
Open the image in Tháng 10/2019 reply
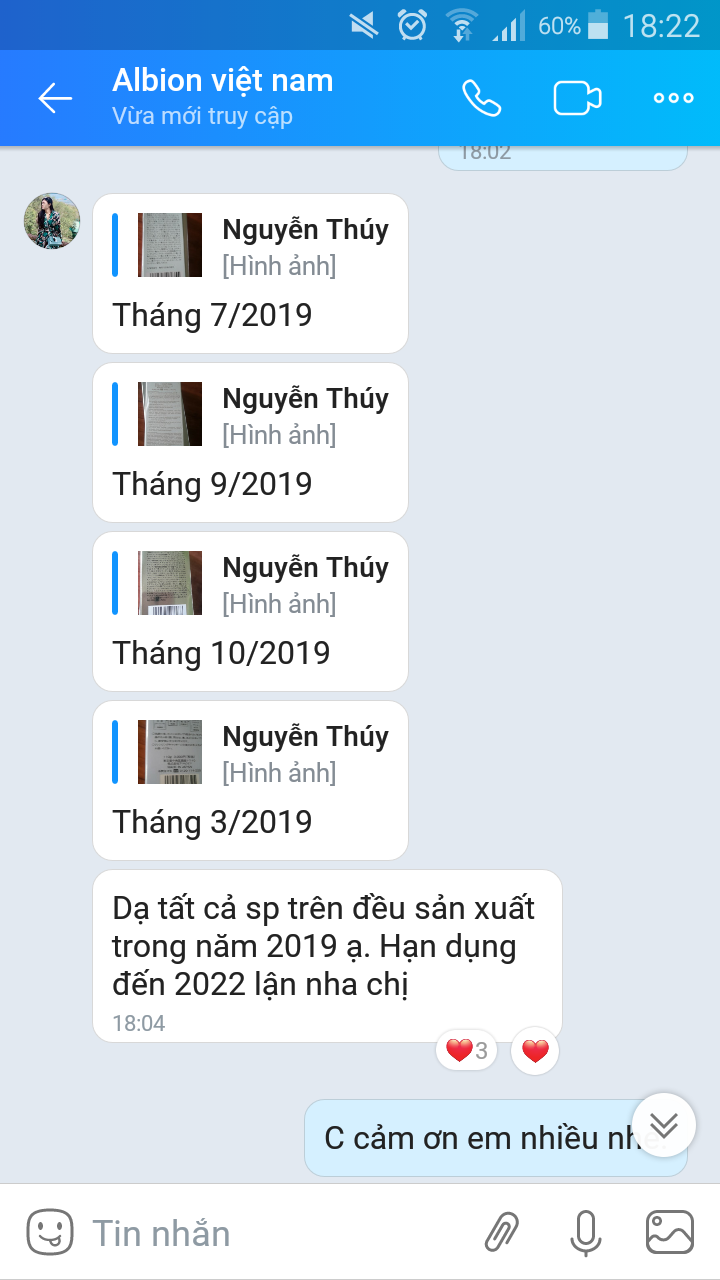tap(168, 582)
